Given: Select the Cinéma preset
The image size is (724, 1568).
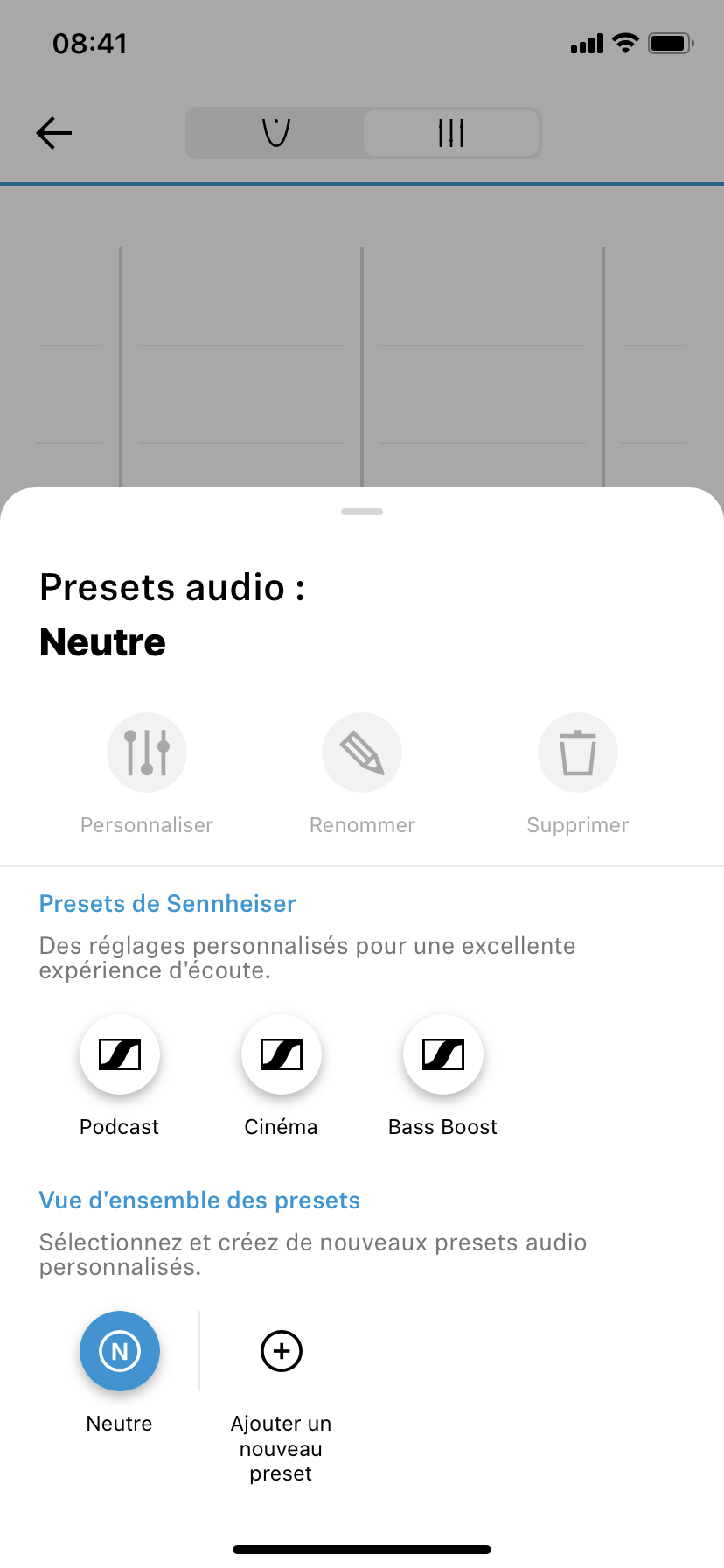Looking at the screenshot, I should coord(281,1054).
